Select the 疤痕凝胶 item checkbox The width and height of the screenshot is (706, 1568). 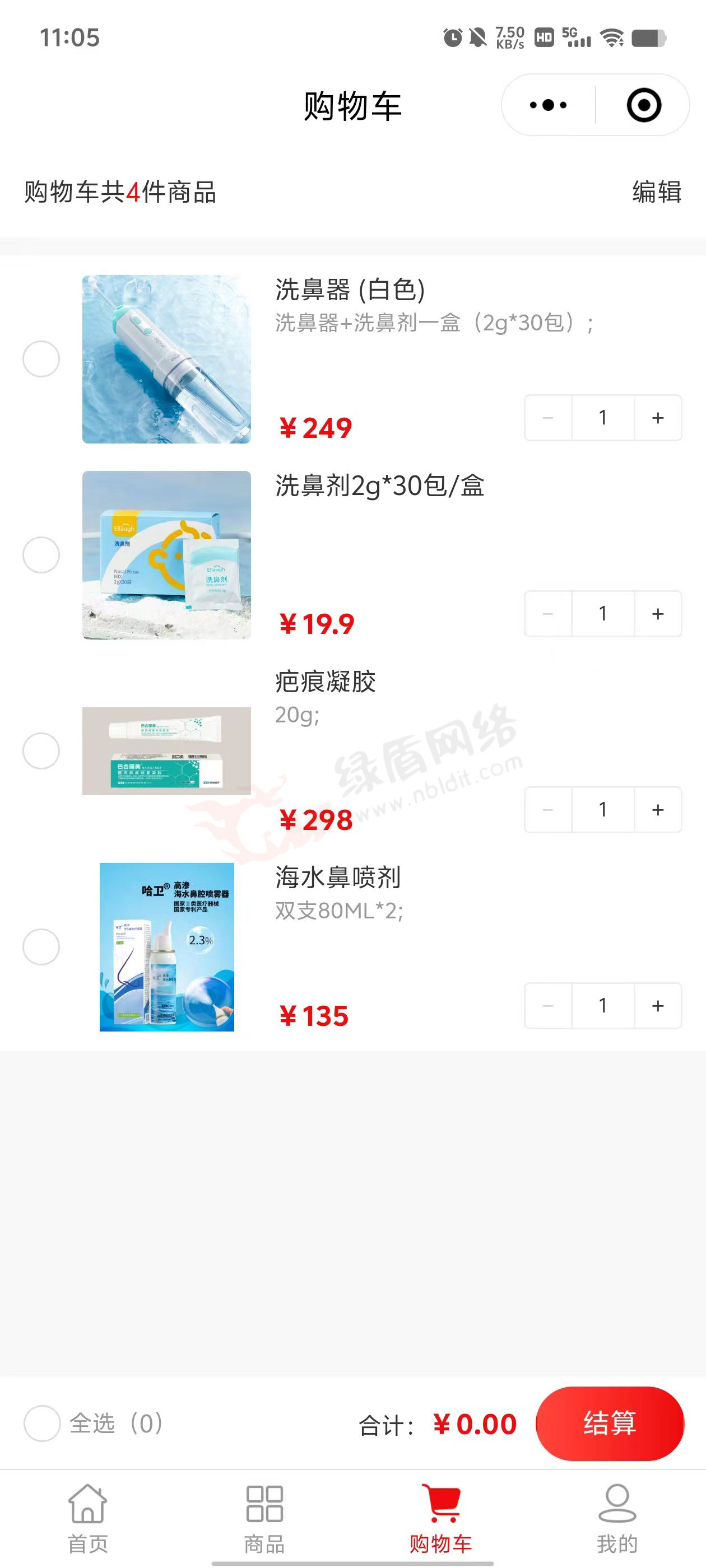[41, 750]
